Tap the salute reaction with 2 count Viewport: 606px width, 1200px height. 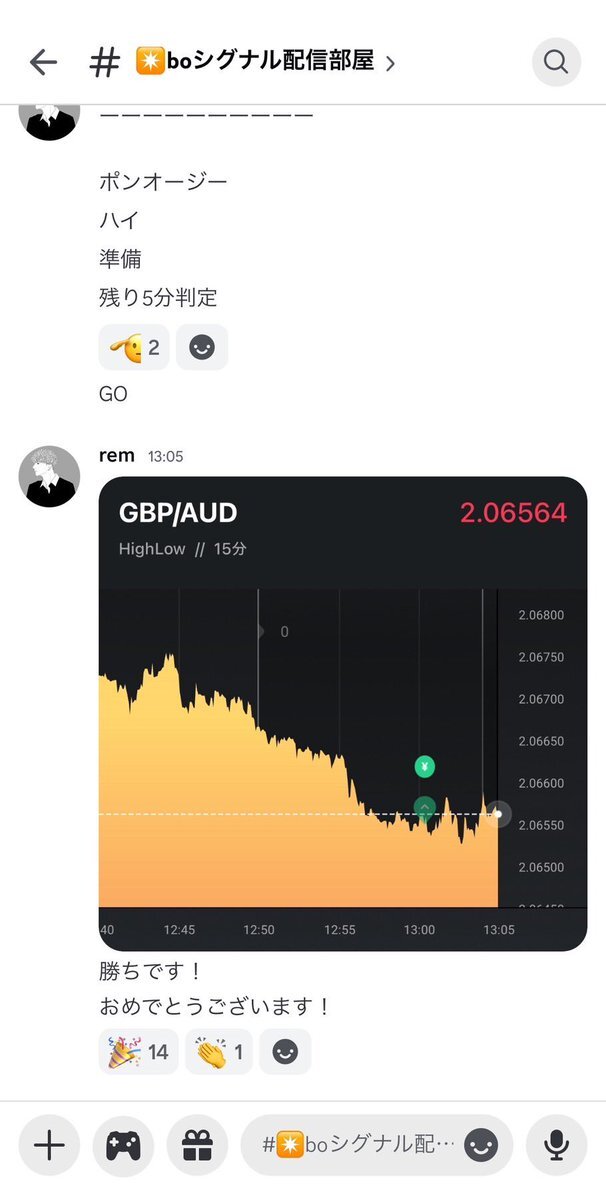pyautogui.click(x=134, y=348)
